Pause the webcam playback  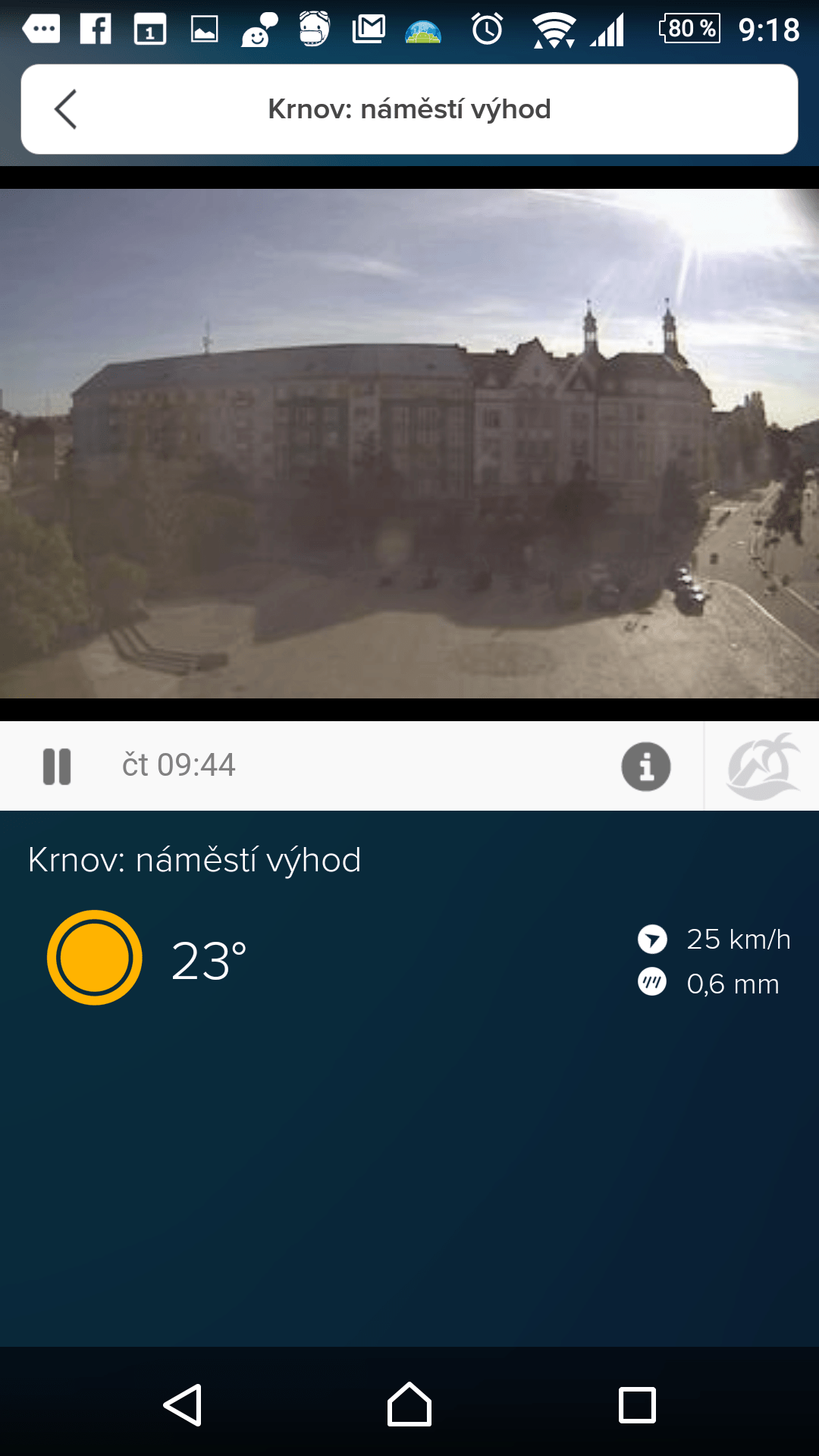click(x=57, y=766)
